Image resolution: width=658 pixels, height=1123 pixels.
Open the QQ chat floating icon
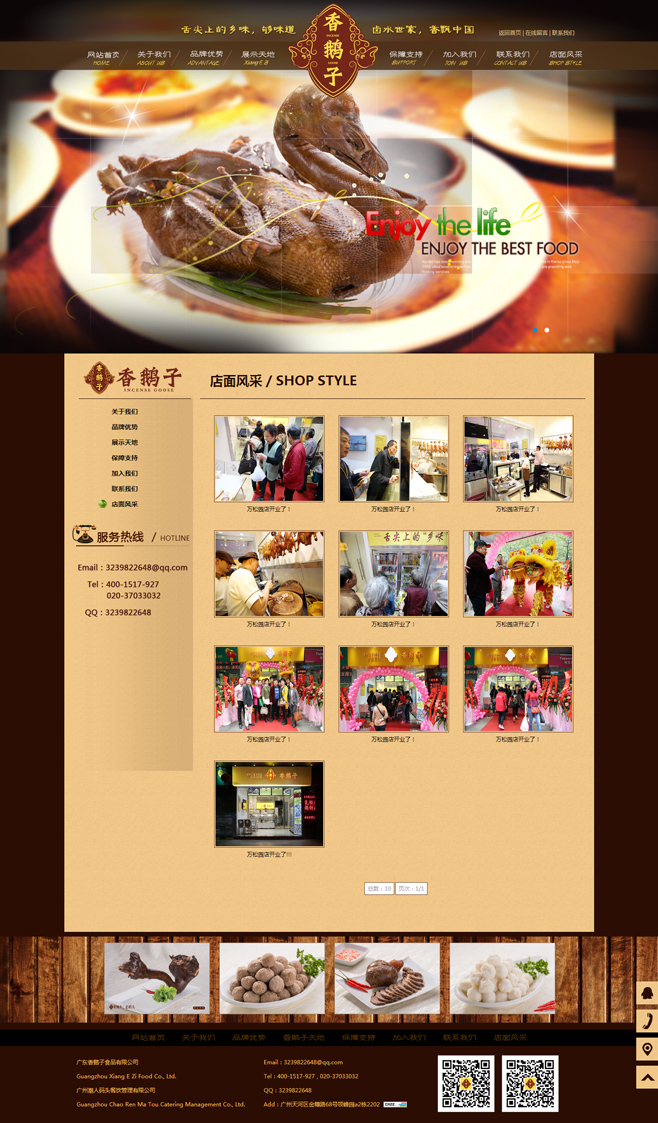647,993
